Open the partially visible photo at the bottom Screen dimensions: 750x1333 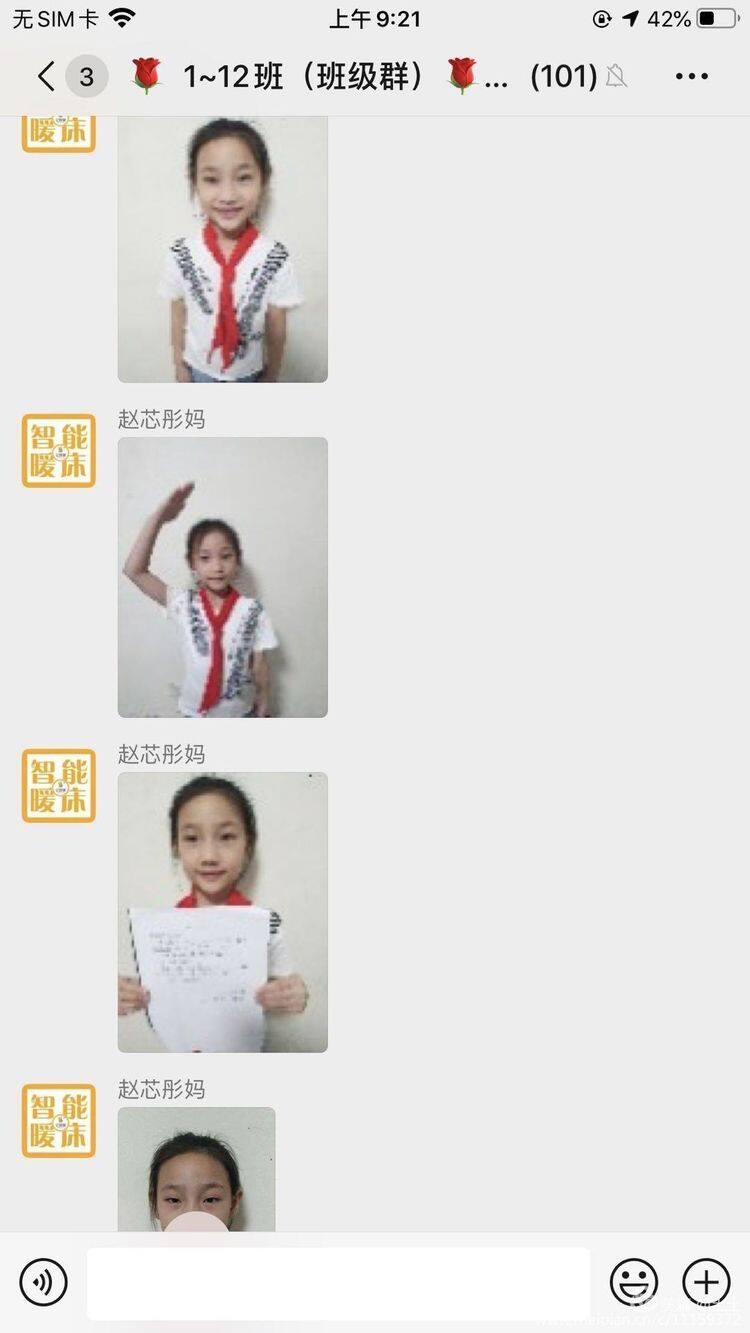click(x=196, y=1168)
